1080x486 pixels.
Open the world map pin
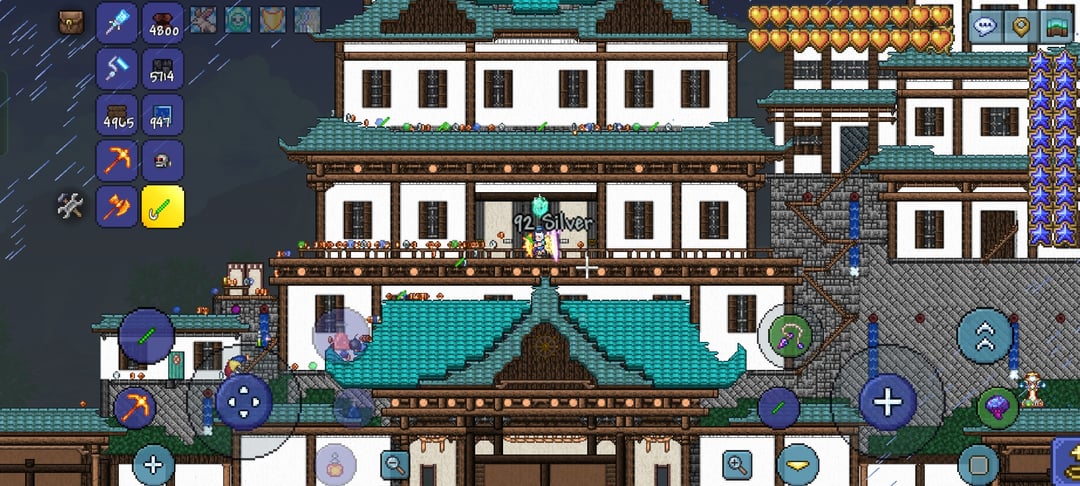(x=1020, y=27)
